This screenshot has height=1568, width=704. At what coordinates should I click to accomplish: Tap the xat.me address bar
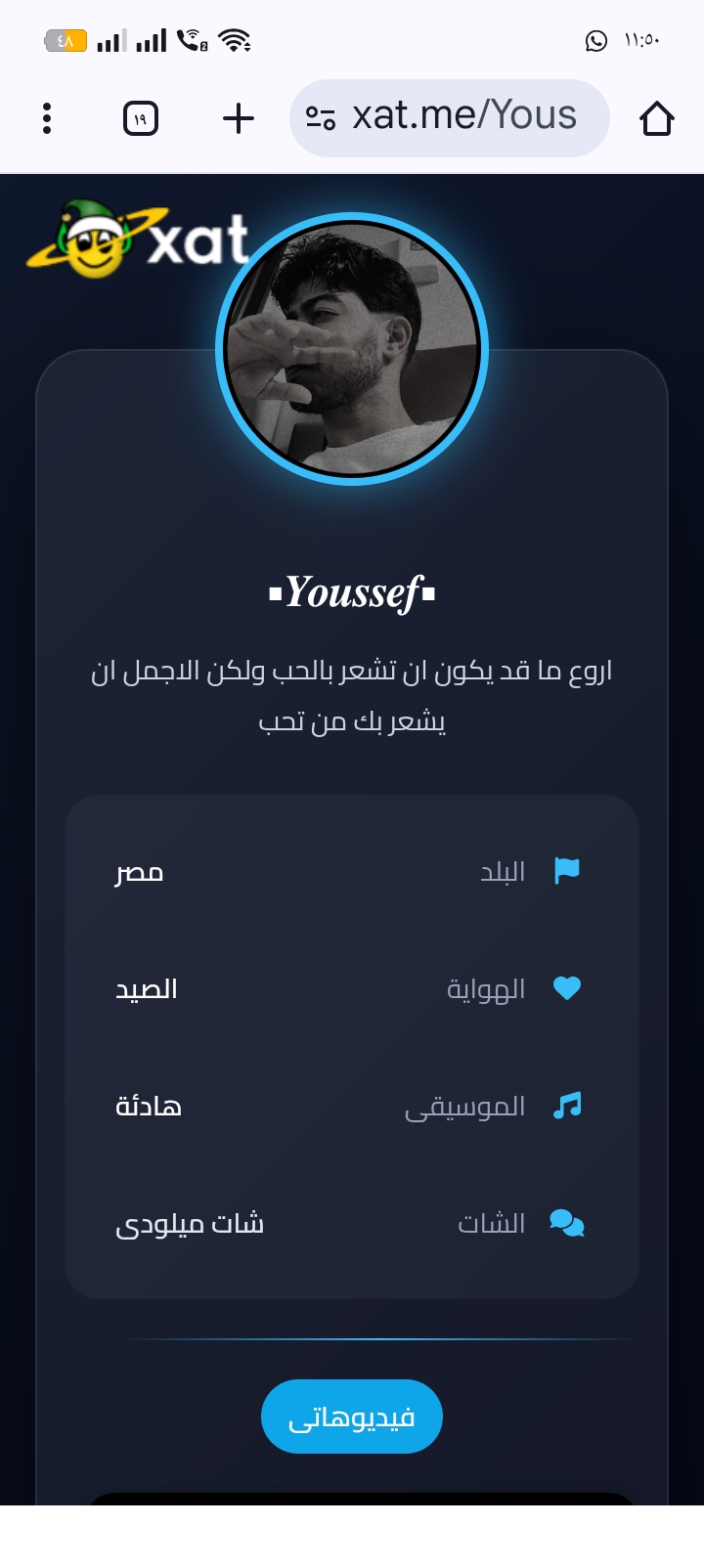pyautogui.click(x=464, y=116)
